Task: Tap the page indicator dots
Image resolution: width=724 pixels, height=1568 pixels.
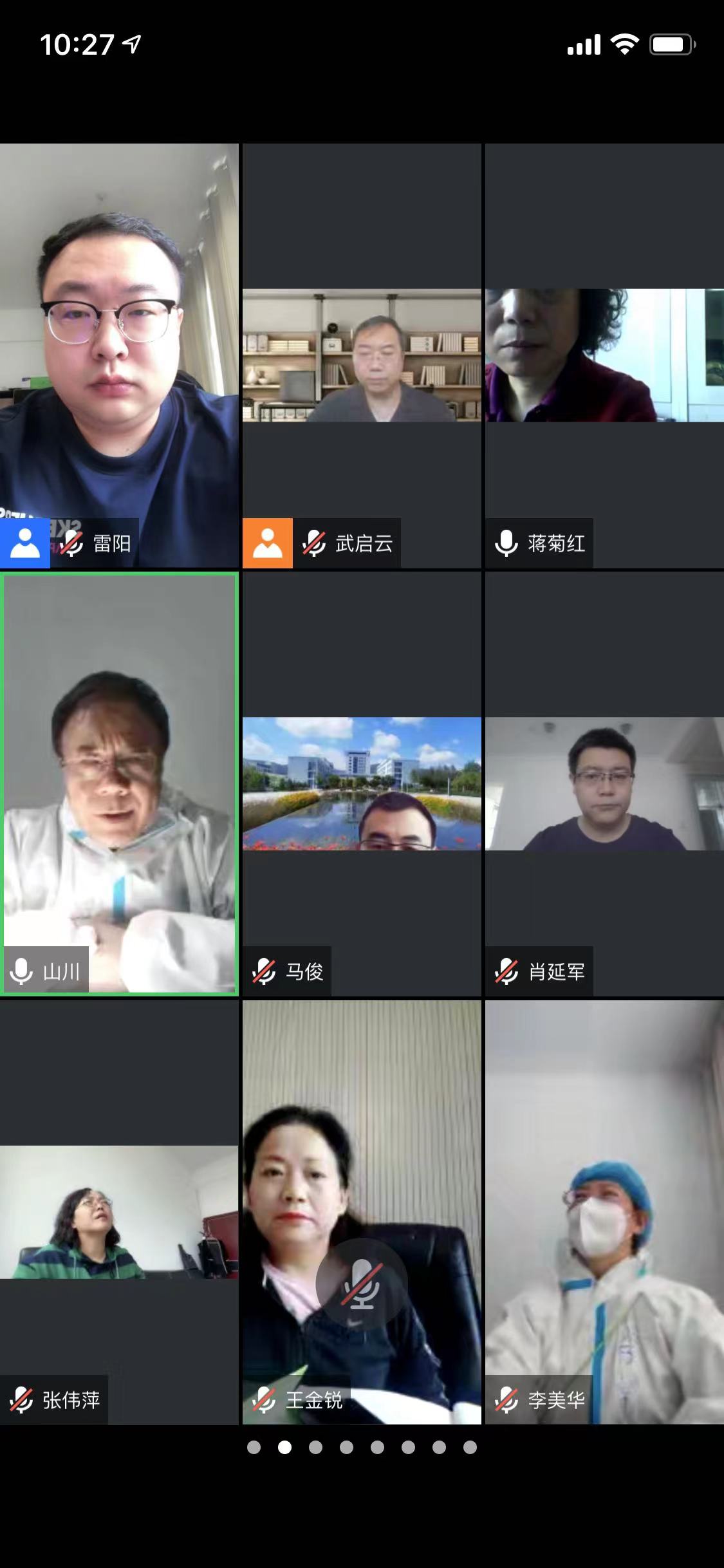Action: point(362,1448)
